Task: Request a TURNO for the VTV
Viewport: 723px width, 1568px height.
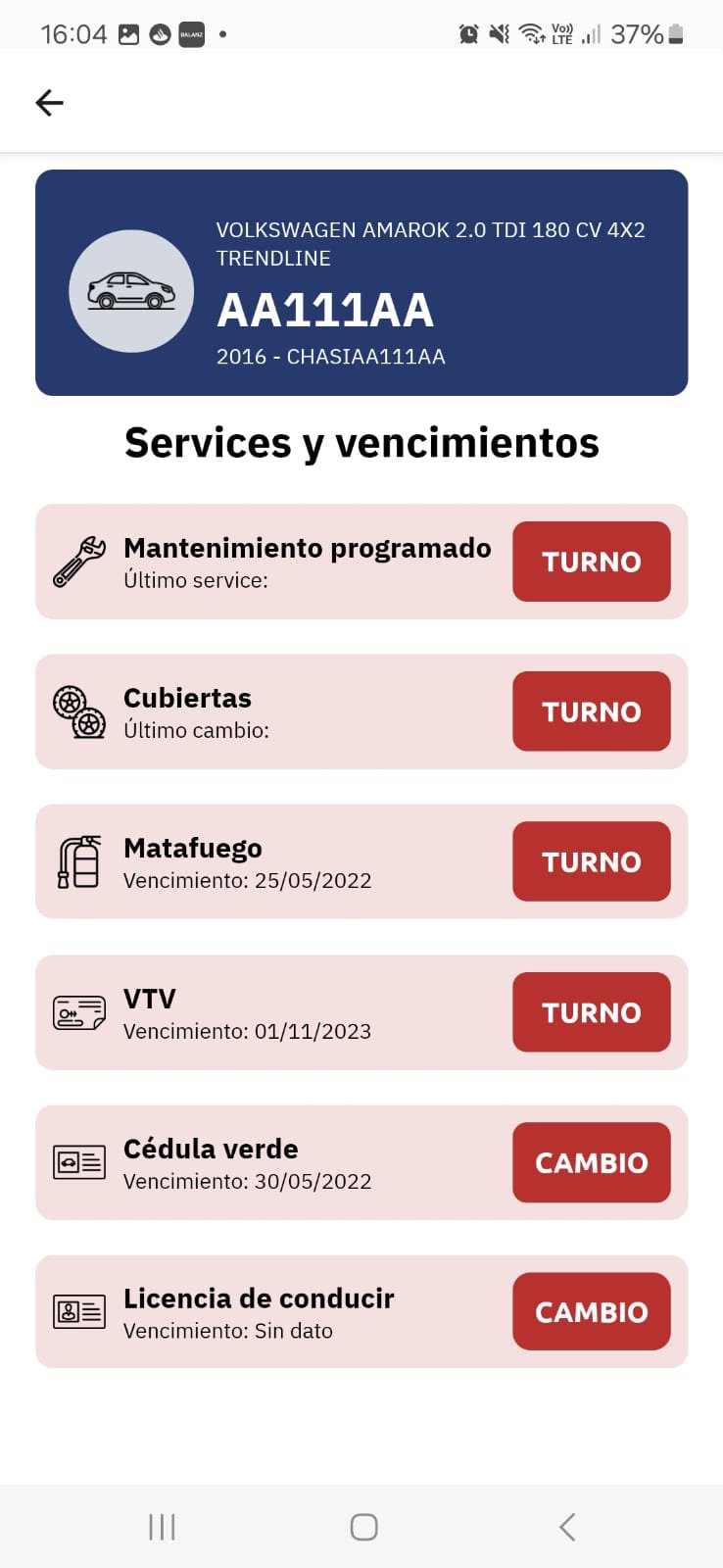Action: click(x=591, y=1012)
